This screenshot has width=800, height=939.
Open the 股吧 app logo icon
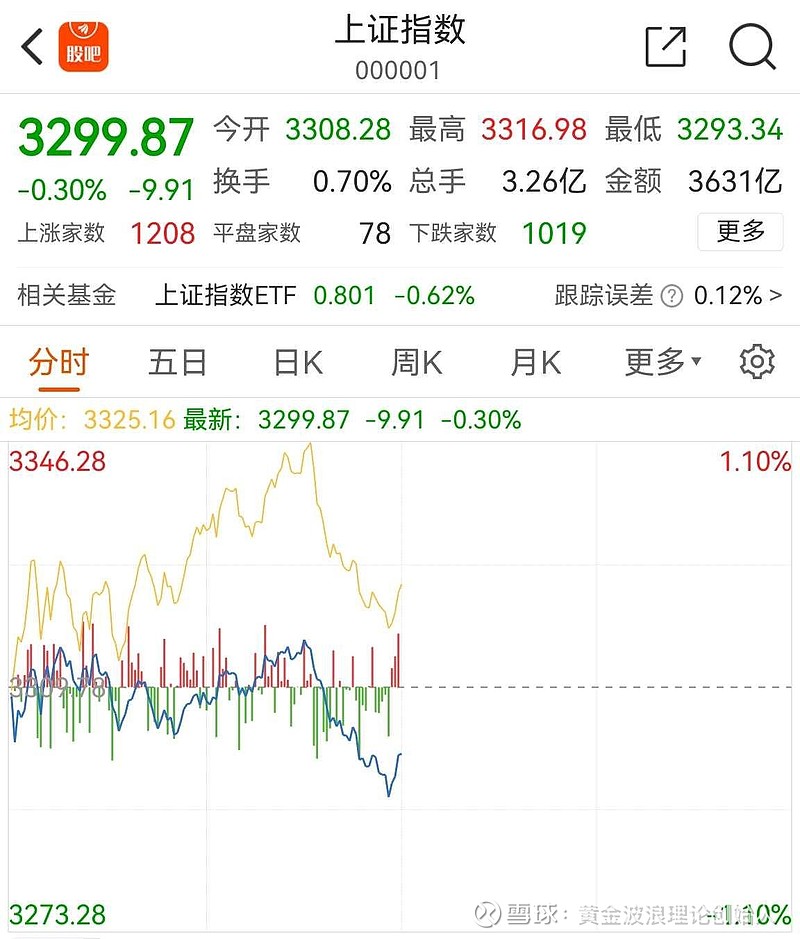84,46
